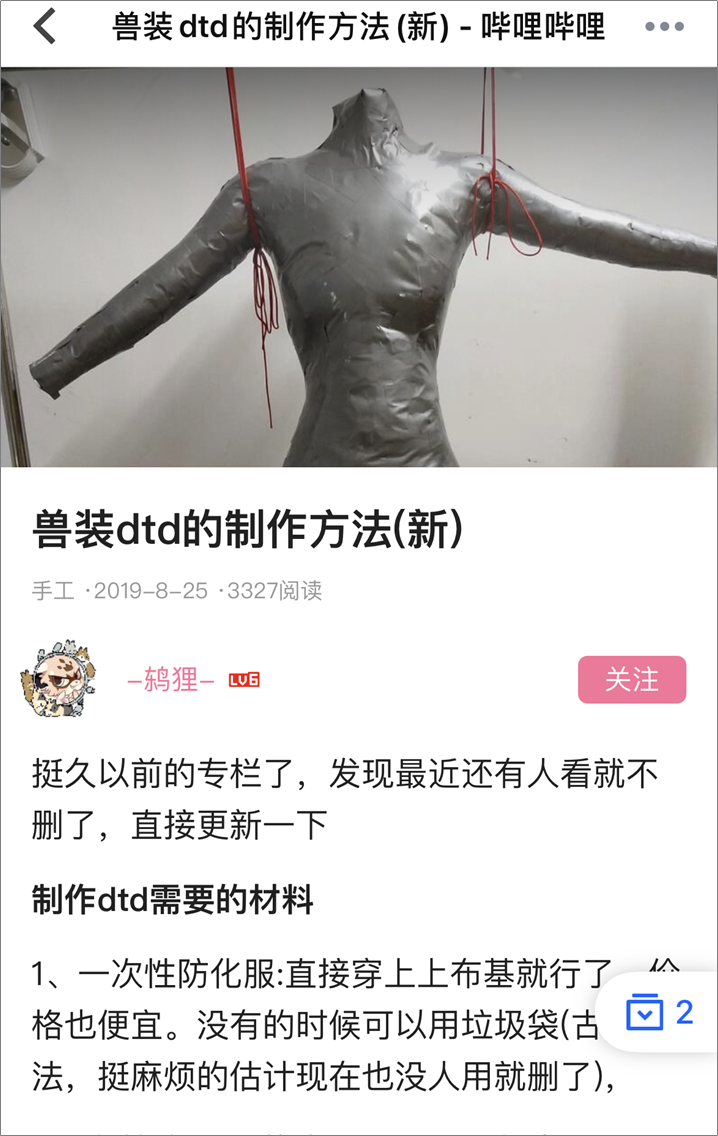Follow the author with the 关注 button
Image resolution: width=718 pixels, height=1136 pixels.
tap(632, 680)
